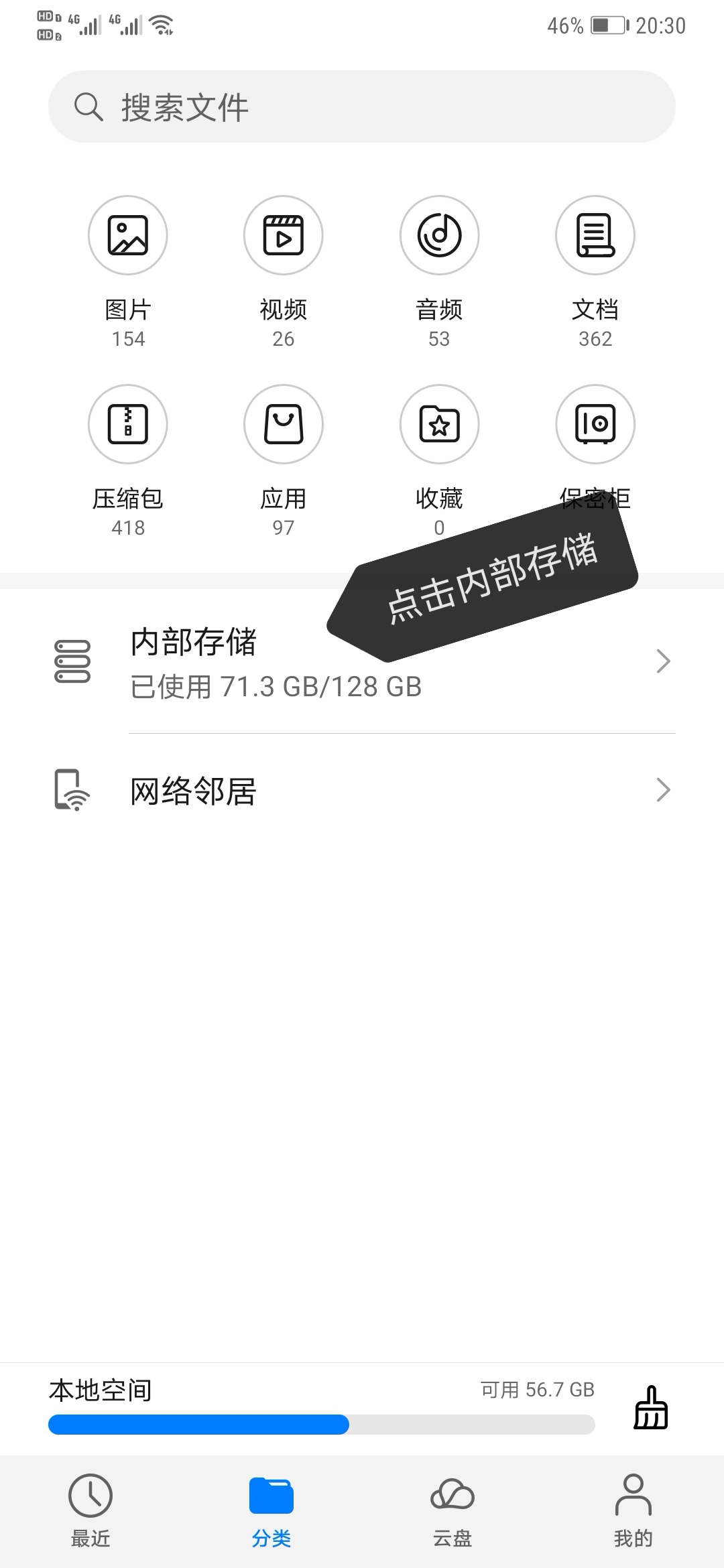
Task: Expand 内部存储 via its right chevron
Action: pyautogui.click(x=663, y=661)
